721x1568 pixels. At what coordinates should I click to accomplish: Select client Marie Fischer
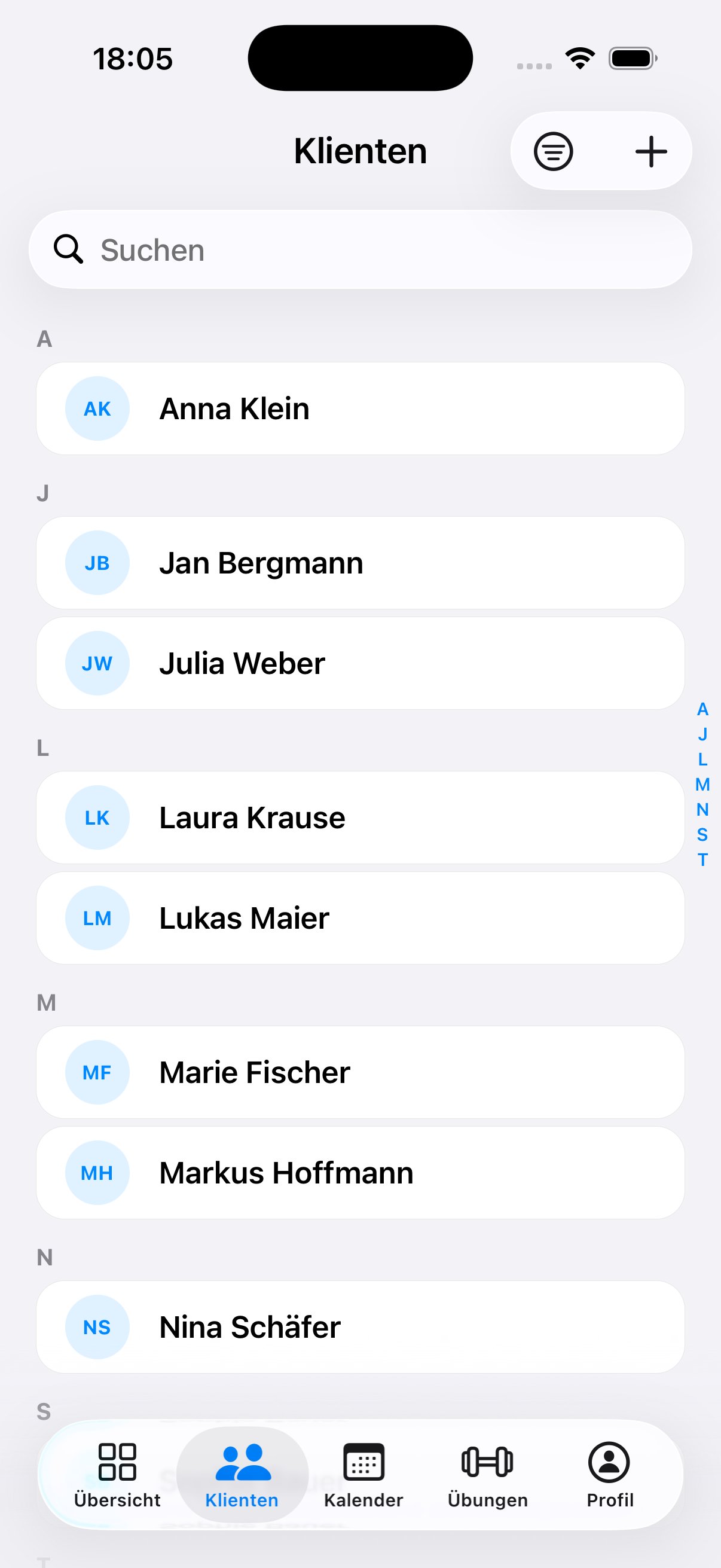[x=360, y=1072]
